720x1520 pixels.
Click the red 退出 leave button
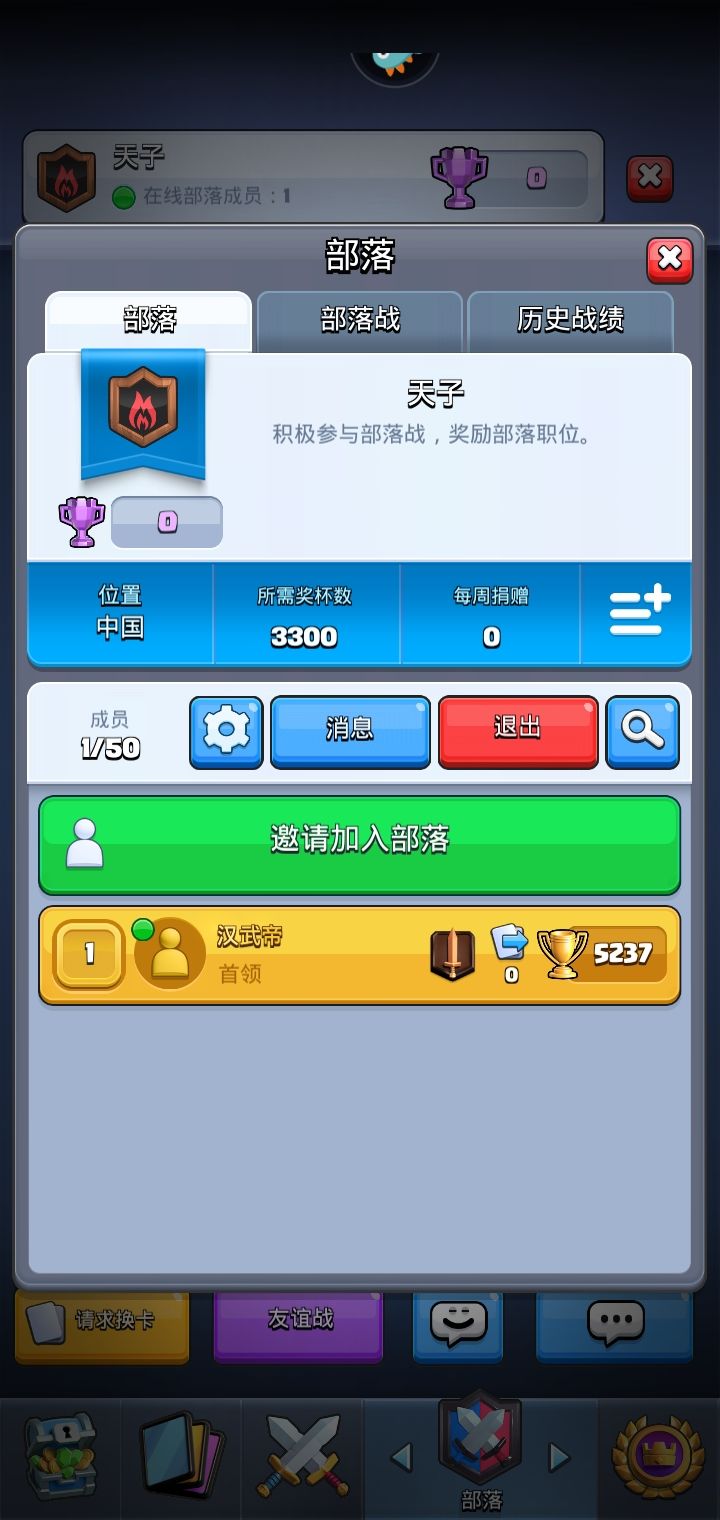[518, 731]
